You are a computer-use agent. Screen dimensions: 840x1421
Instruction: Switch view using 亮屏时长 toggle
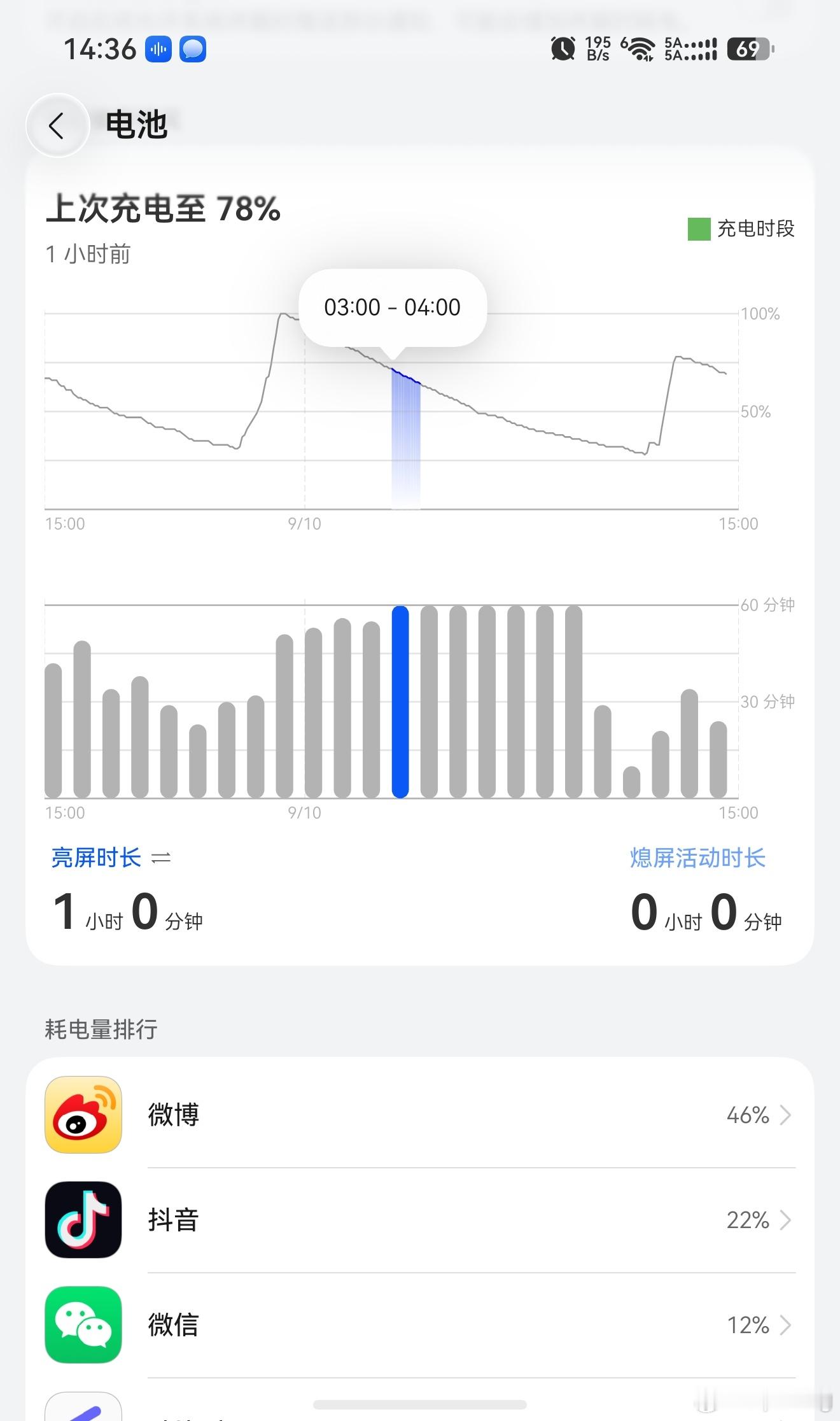111,858
